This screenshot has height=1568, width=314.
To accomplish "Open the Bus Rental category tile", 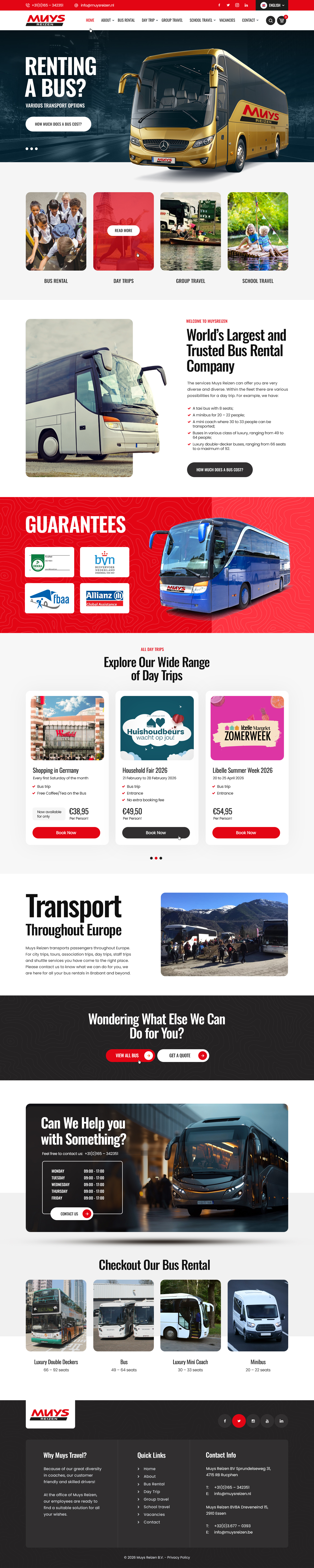I will [x=56, y=231].
